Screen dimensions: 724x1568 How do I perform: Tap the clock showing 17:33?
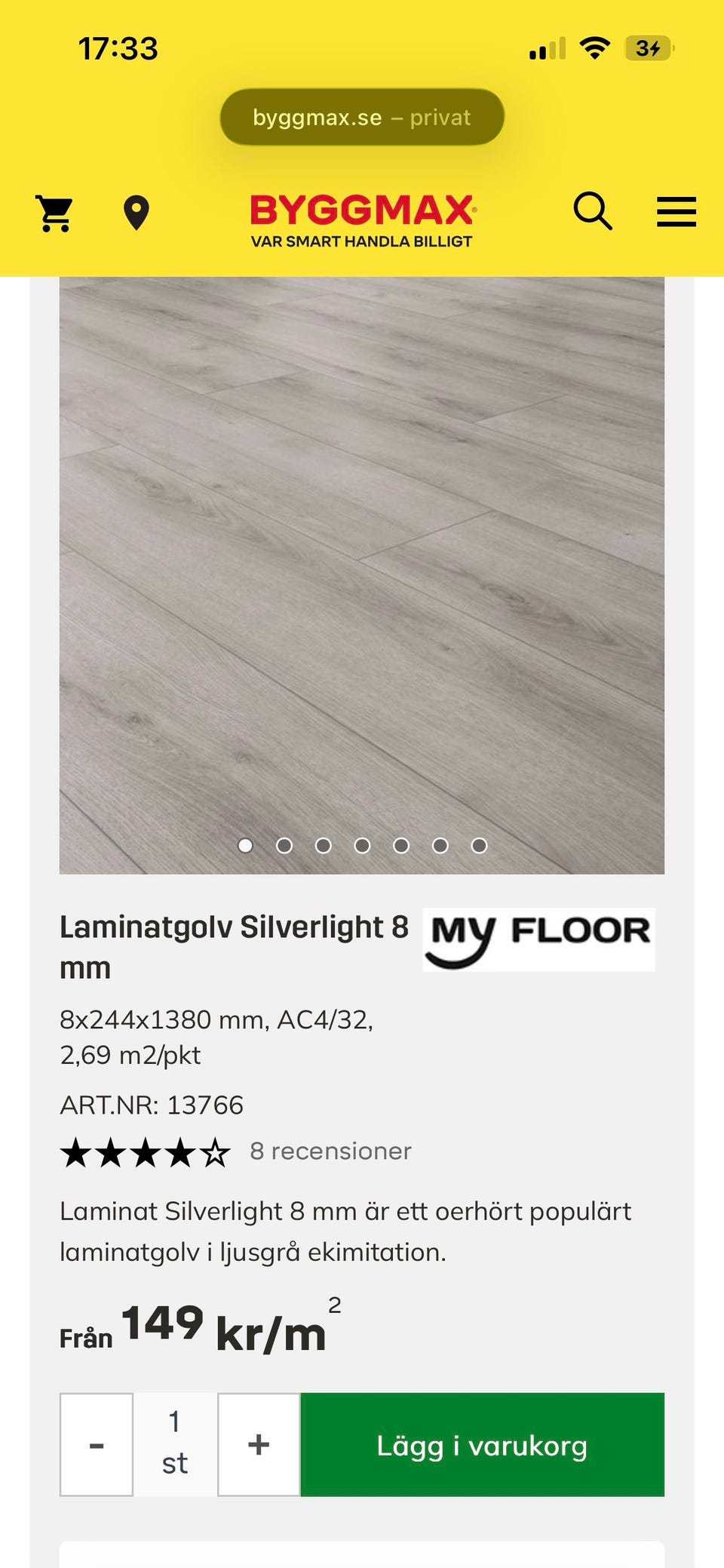tap(118, 48)
